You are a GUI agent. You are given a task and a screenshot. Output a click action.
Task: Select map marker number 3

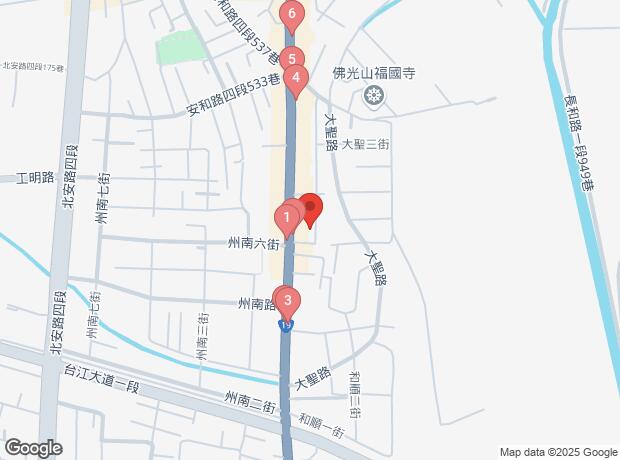[x=288, y=299]
